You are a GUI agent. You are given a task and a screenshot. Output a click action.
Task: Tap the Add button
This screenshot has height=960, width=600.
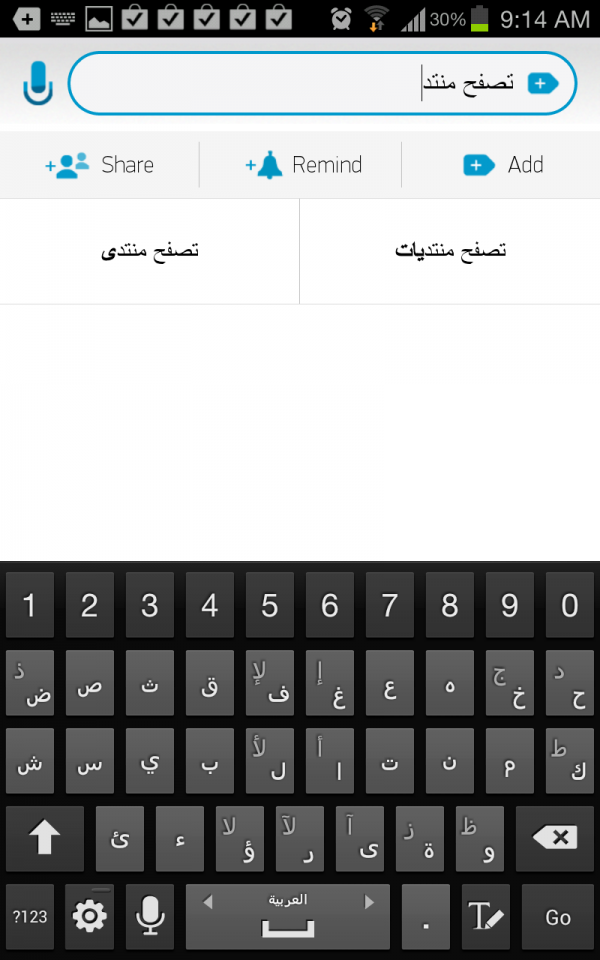pyautogui.click(x=501, y=165)
